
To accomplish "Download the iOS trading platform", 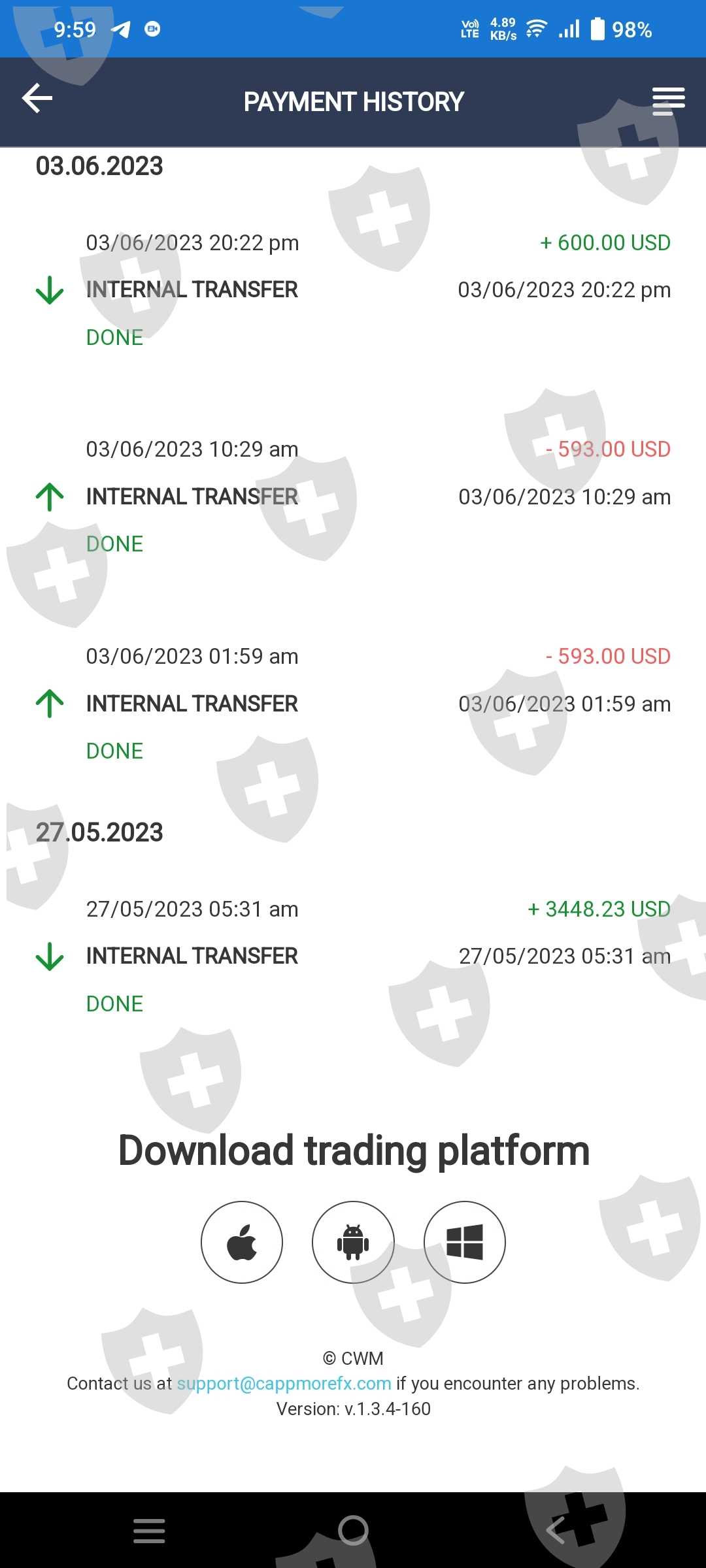I will click(x=242, y=1242).
